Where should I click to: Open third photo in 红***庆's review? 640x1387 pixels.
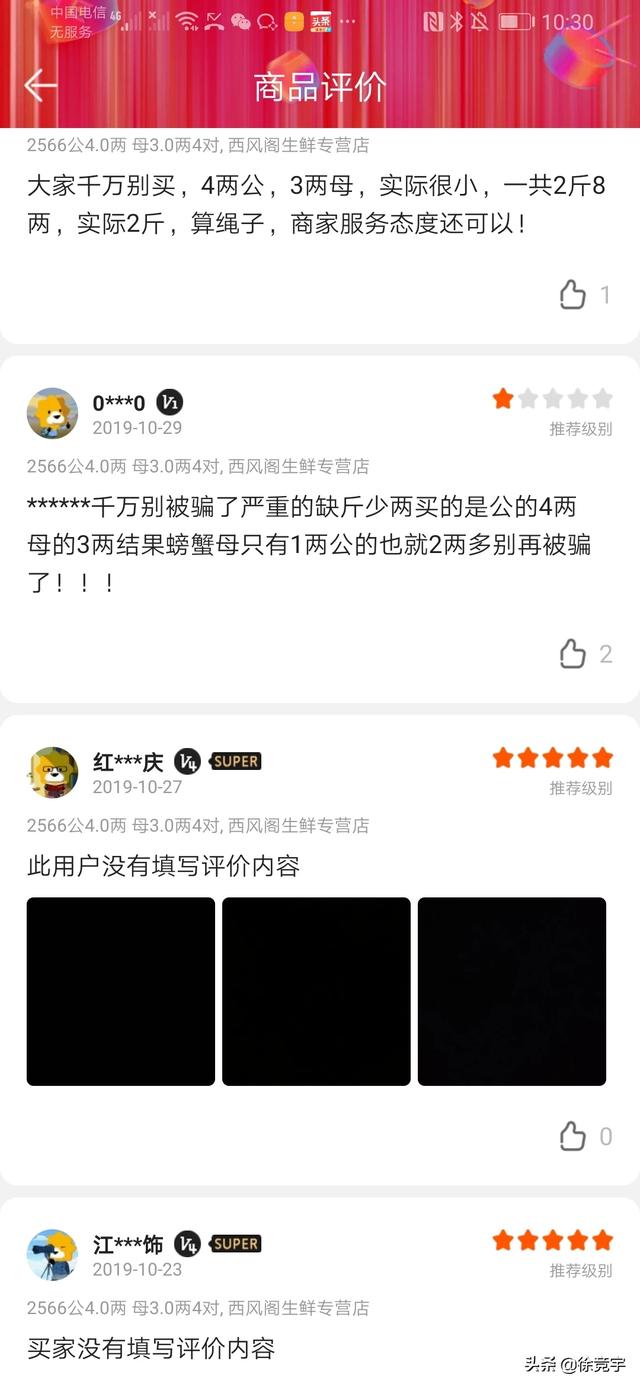coord(511,991)
